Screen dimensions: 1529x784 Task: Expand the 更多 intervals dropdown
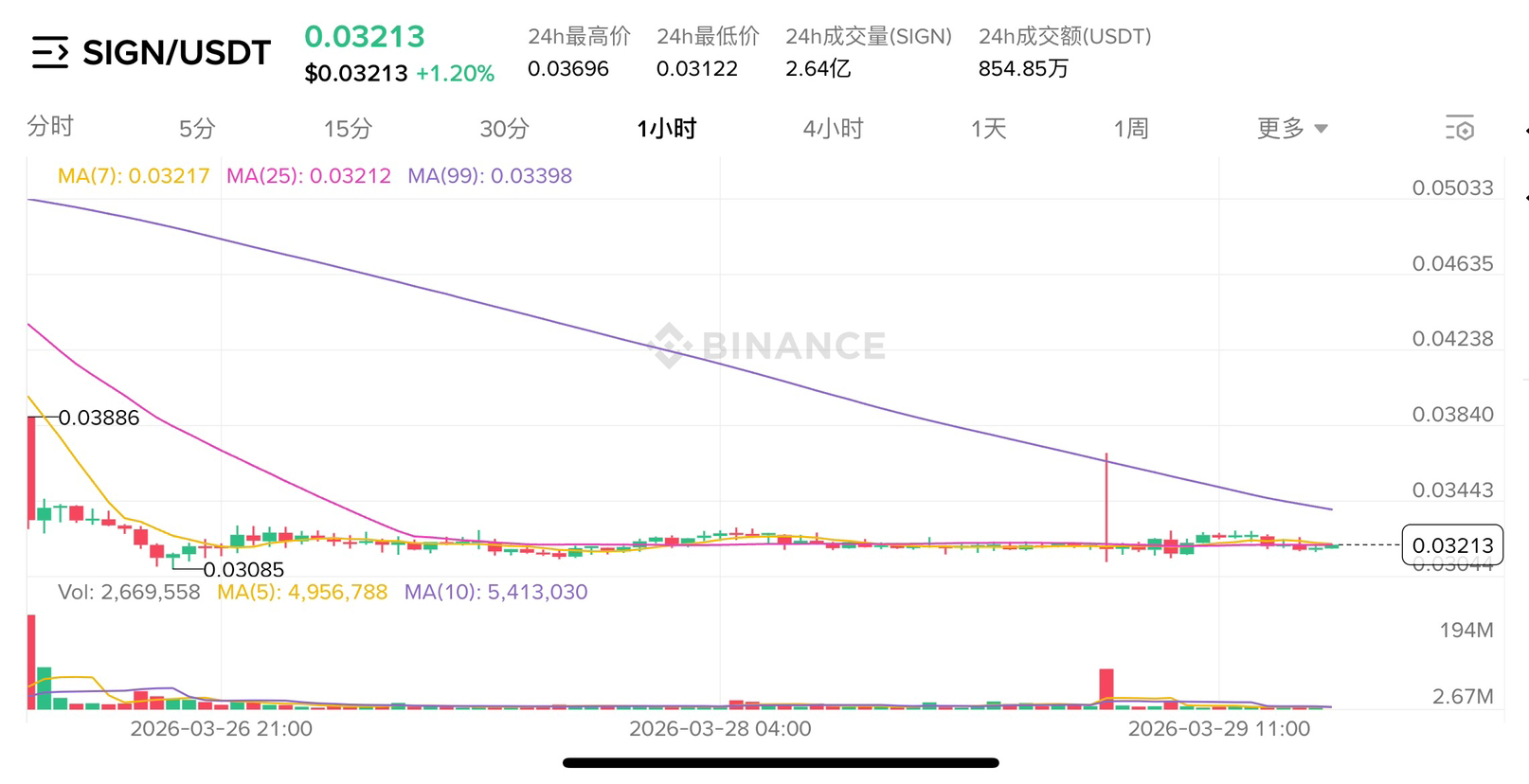[1291, 129]
